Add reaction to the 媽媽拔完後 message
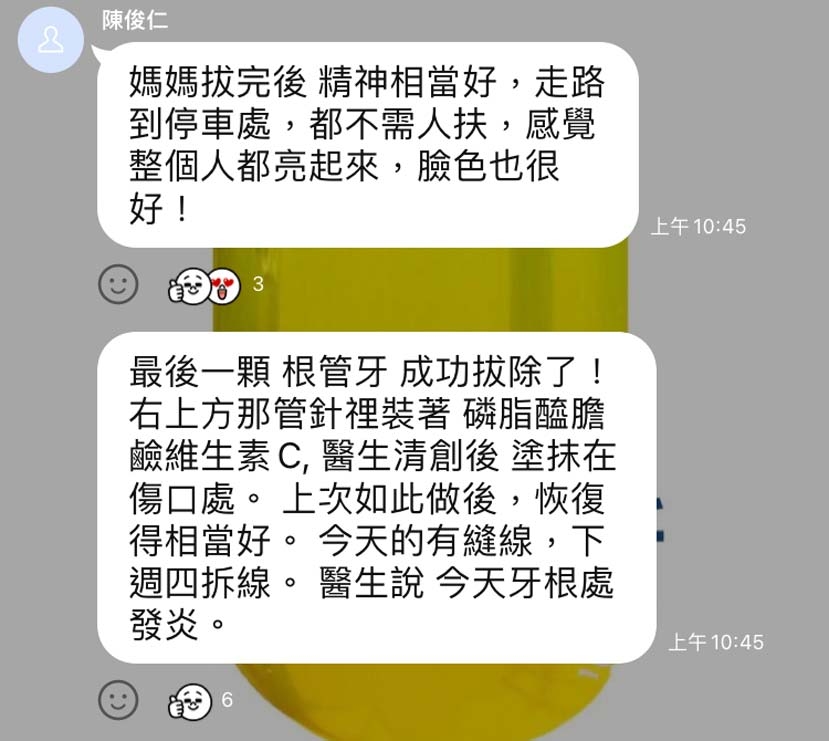829x741 pixels. pyautogui.click(x=118, y=285)
